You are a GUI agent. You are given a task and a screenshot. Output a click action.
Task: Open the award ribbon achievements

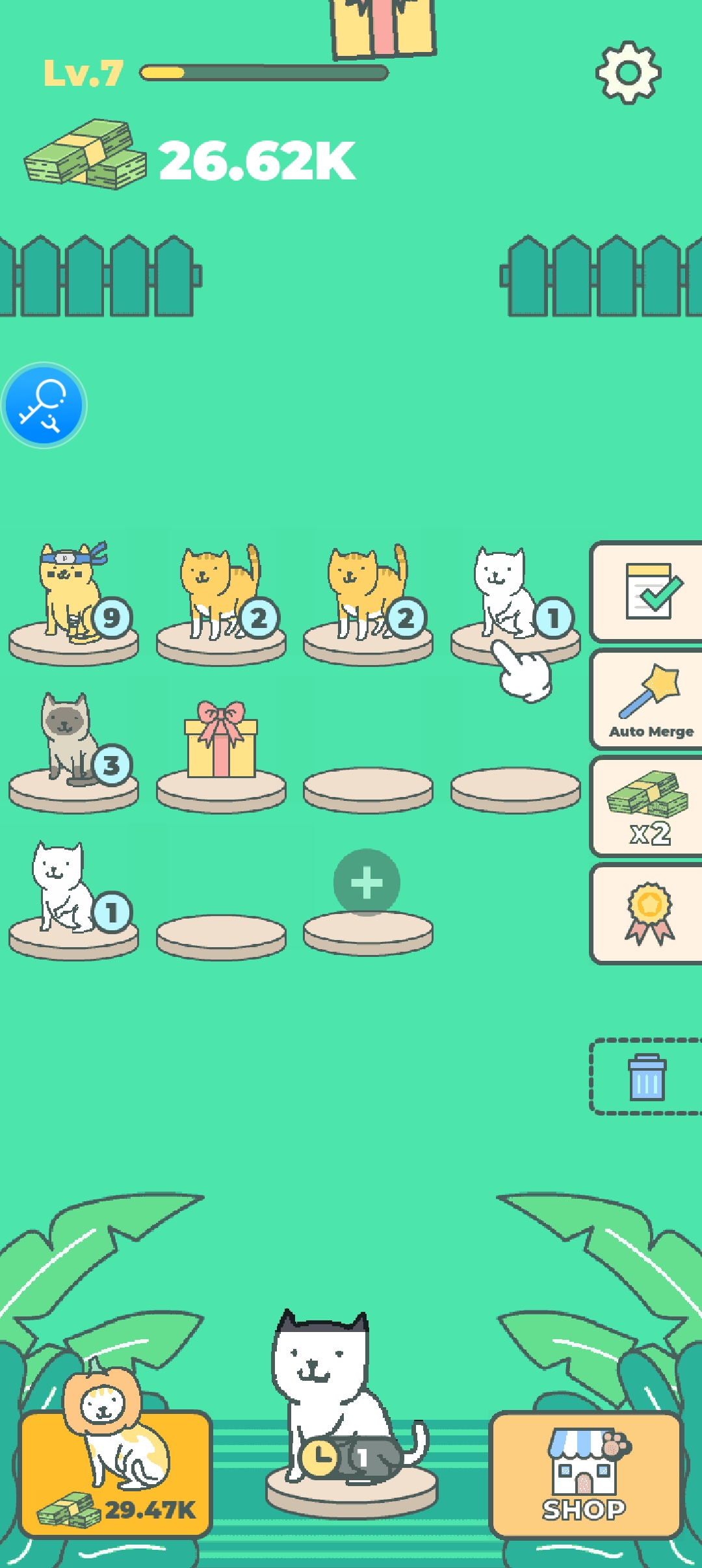pos(649,913)
